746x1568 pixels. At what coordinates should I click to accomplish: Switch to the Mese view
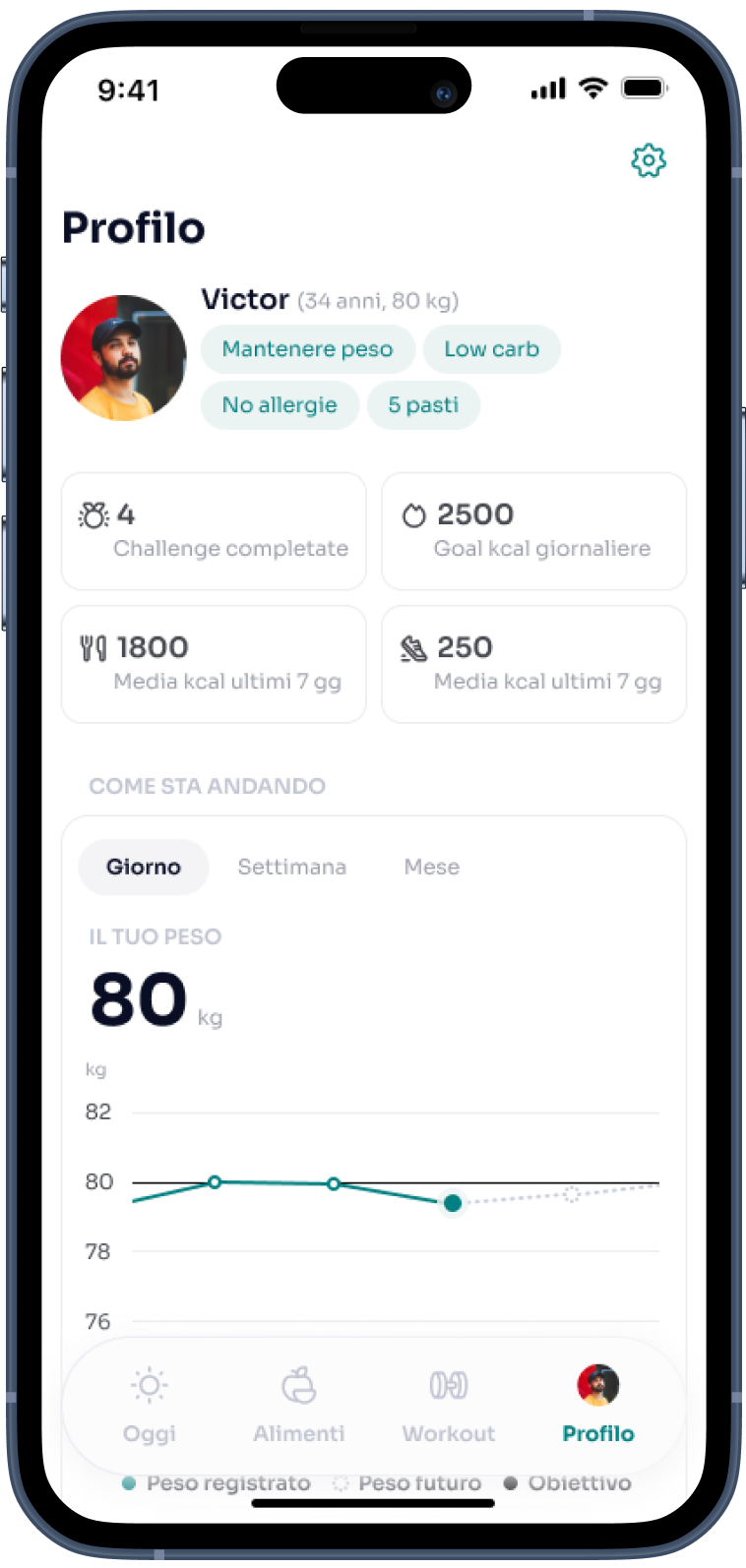432,867
